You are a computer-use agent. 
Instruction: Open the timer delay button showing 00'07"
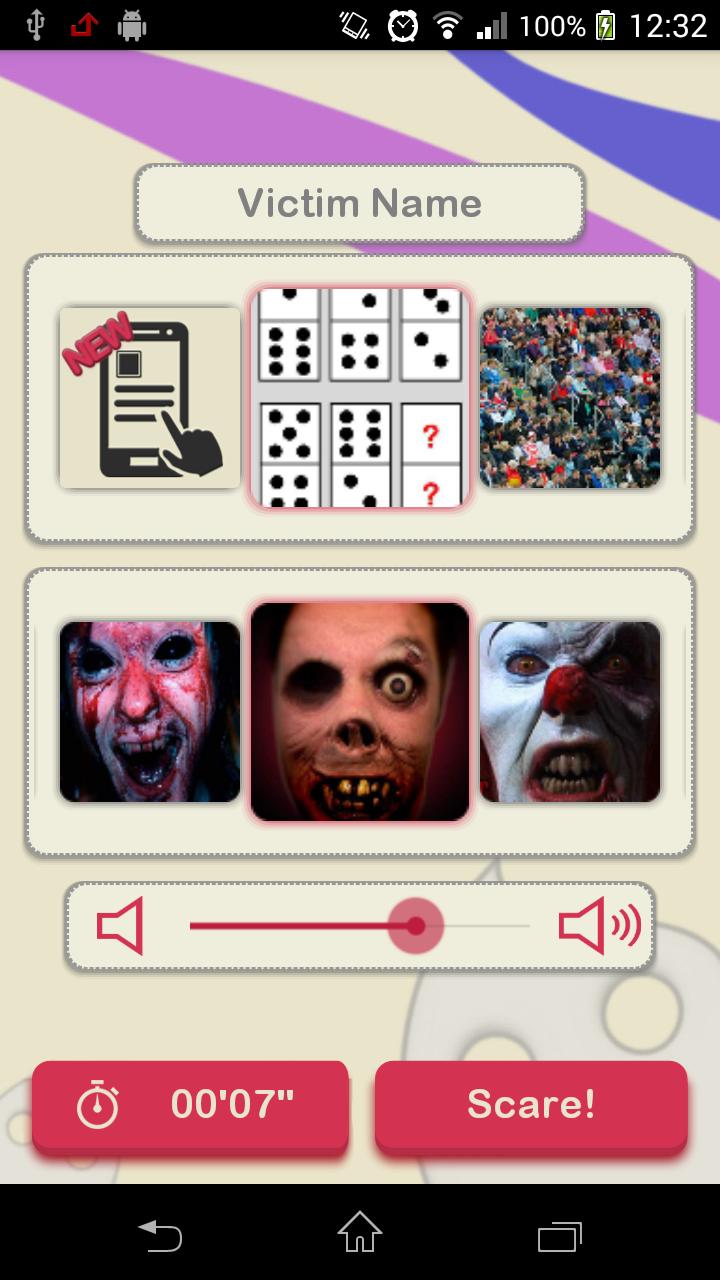(x=192, y=1104)
